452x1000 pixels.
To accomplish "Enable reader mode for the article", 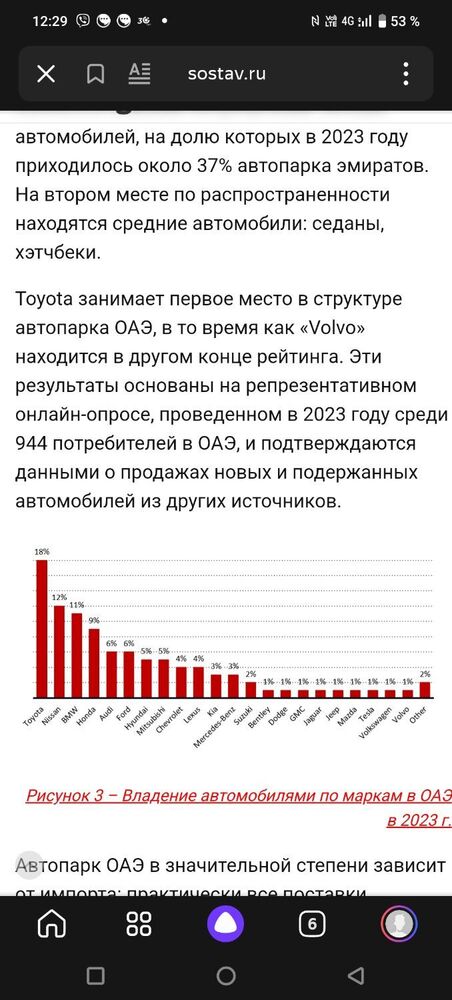I will 139,73.
